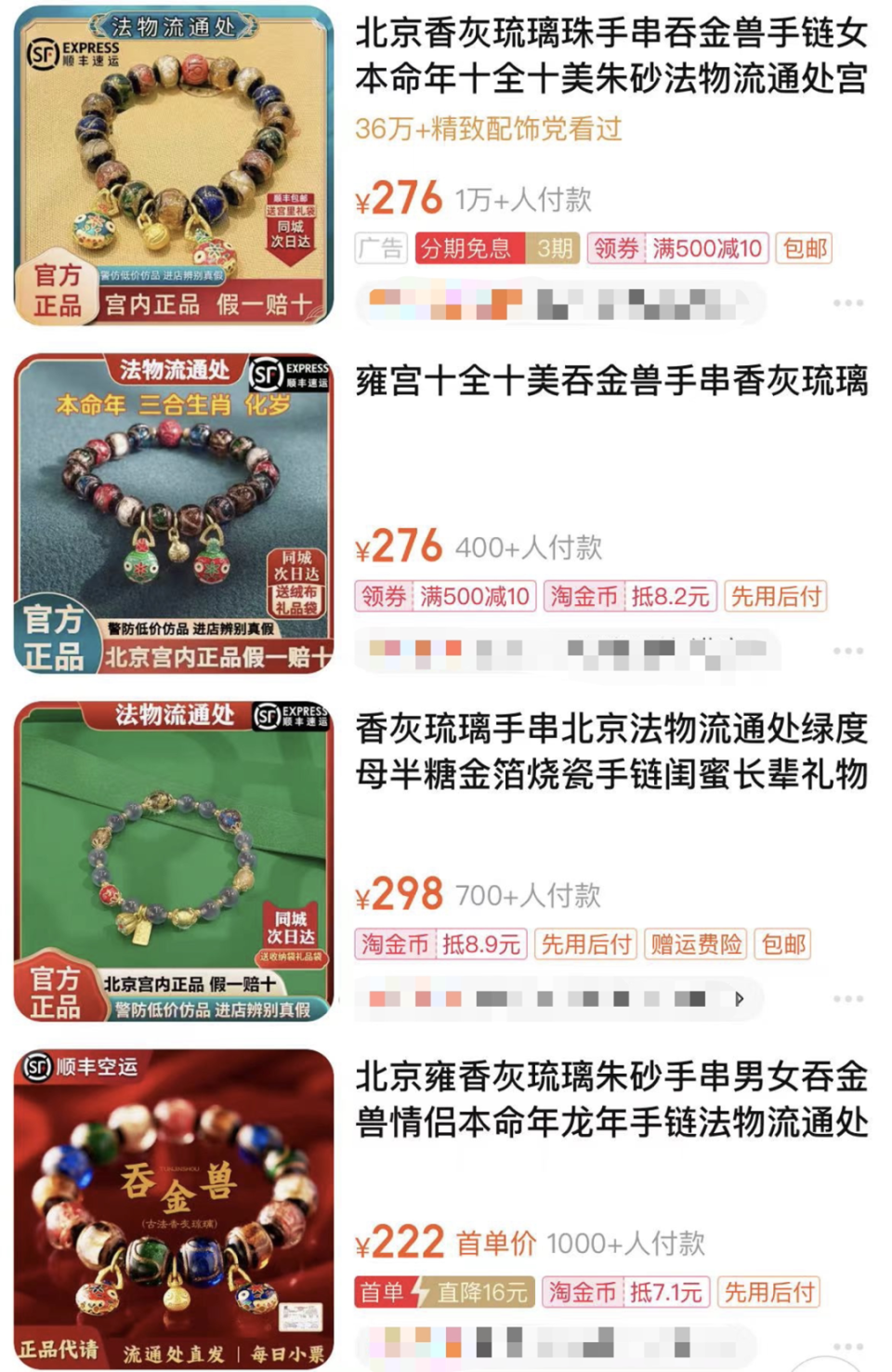
Task: Open the listing titled 北京雍香灰琉璃朱砂手串男女吞金兽
Action: click(611, 1099)
